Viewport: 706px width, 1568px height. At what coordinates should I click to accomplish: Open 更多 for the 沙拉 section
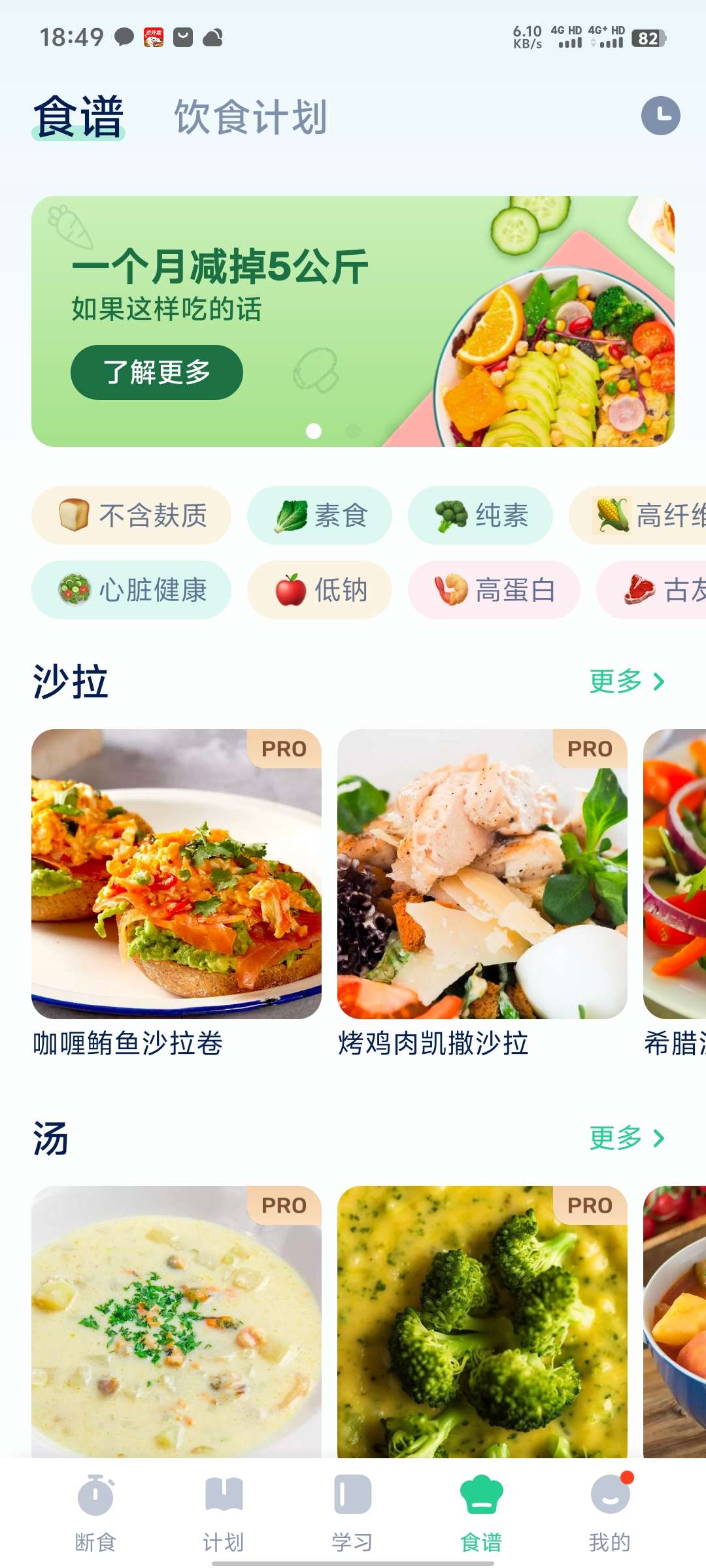point(626,681)
